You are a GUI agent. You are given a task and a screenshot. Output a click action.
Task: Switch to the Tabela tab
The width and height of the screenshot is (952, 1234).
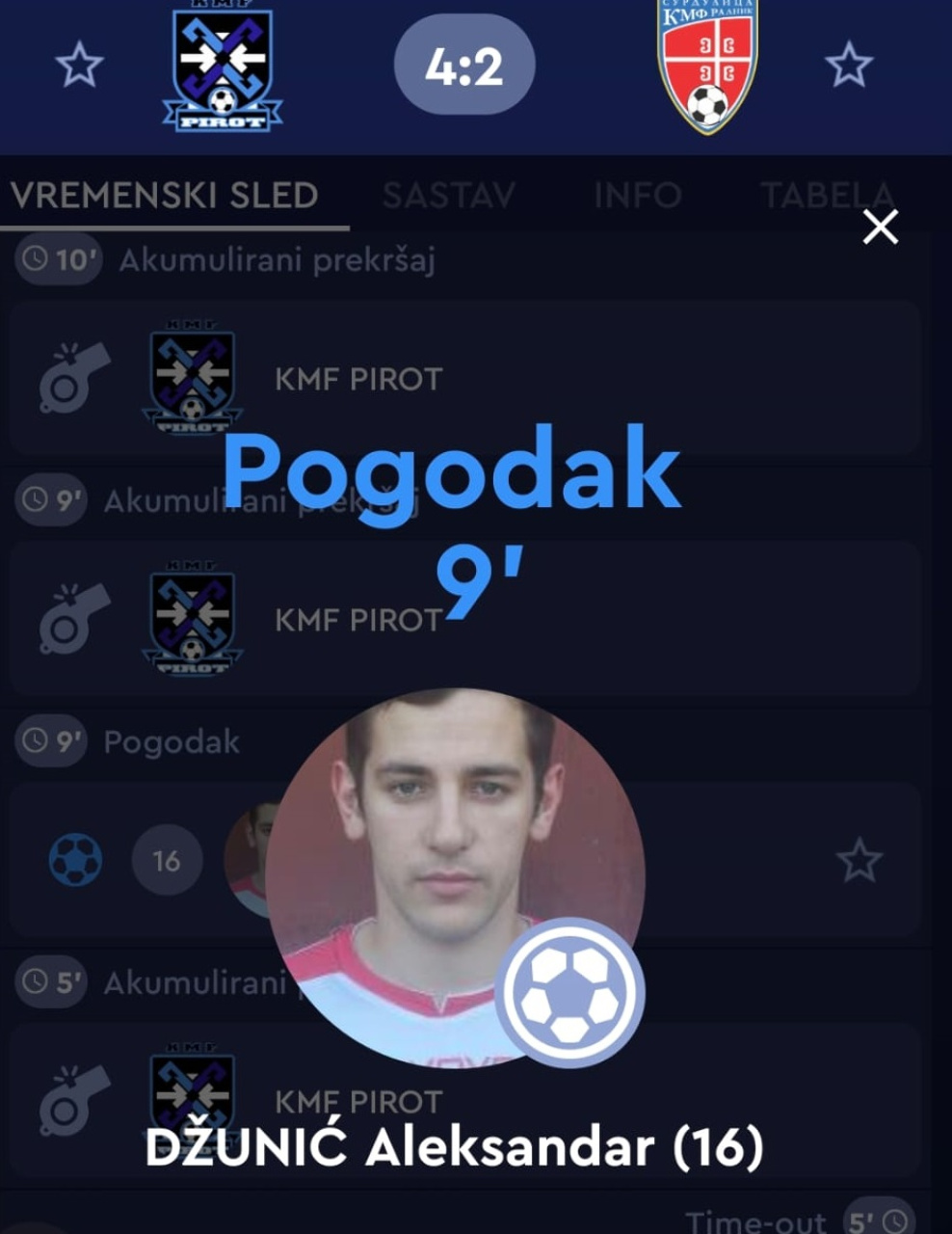(826, 196)
